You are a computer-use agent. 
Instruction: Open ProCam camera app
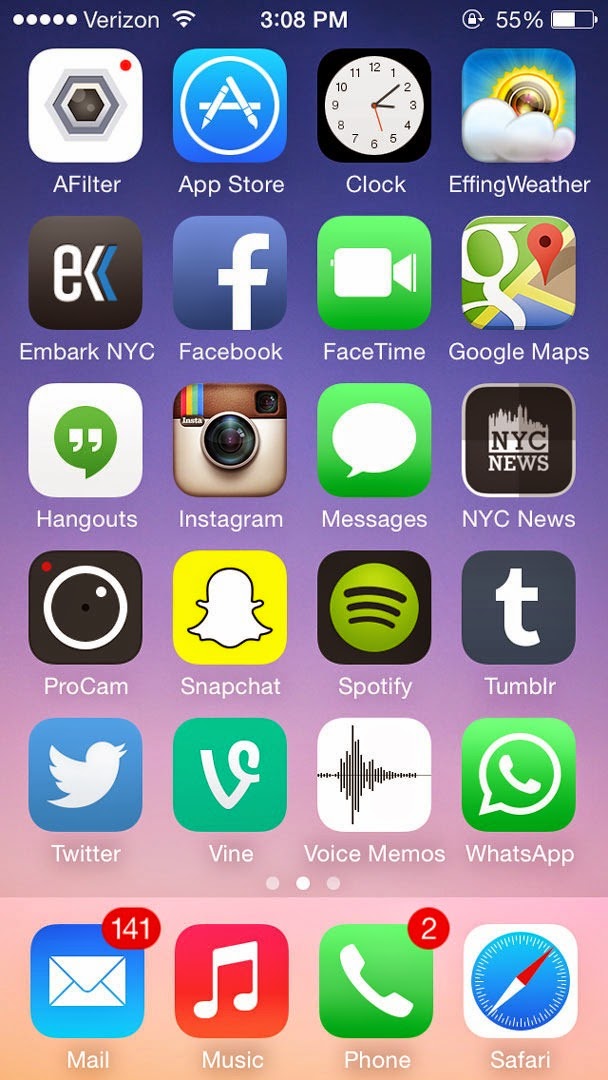click(x=85, y=607)
